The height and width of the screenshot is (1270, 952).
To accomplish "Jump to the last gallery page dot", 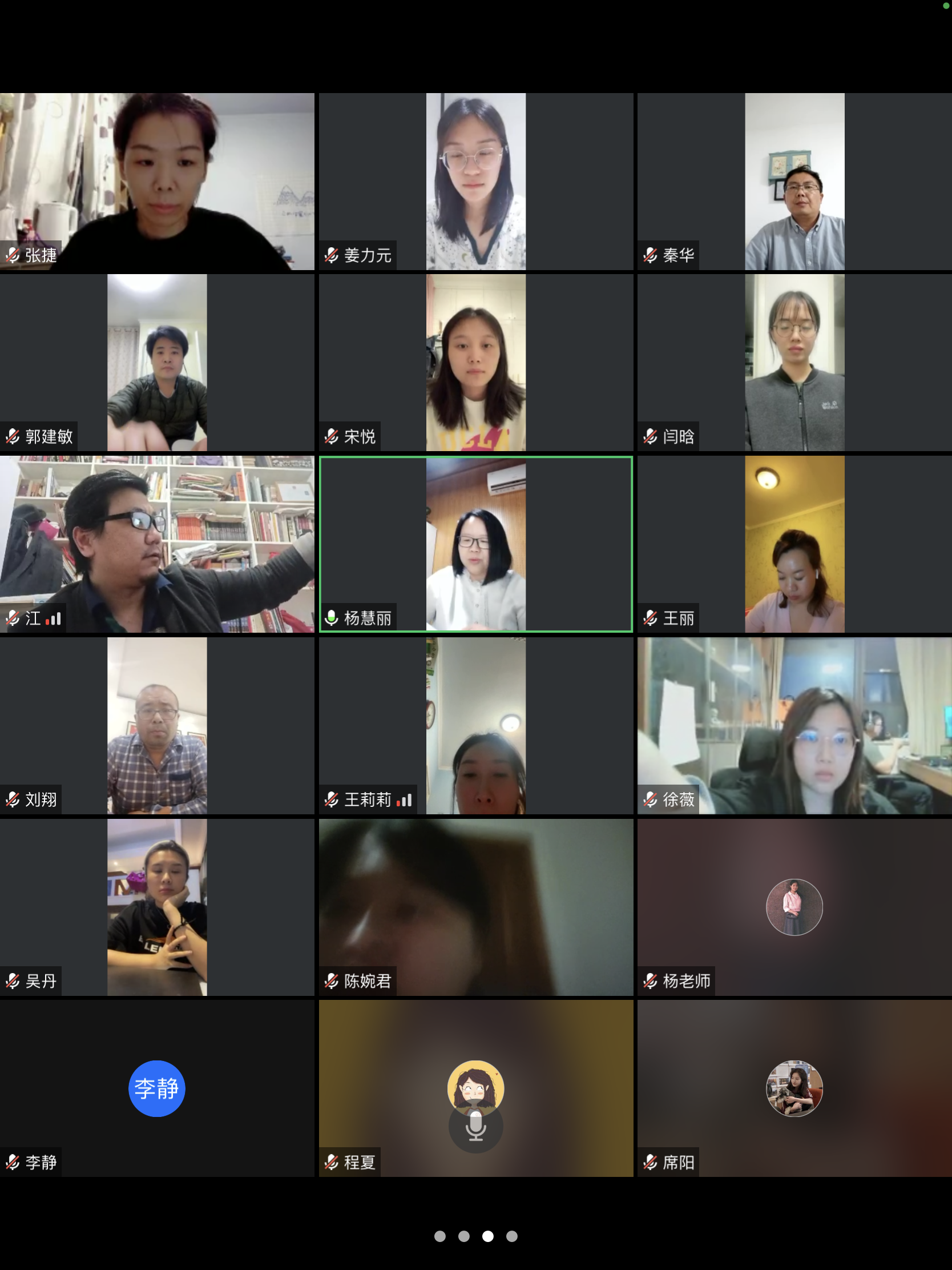I will [512, 1236].
